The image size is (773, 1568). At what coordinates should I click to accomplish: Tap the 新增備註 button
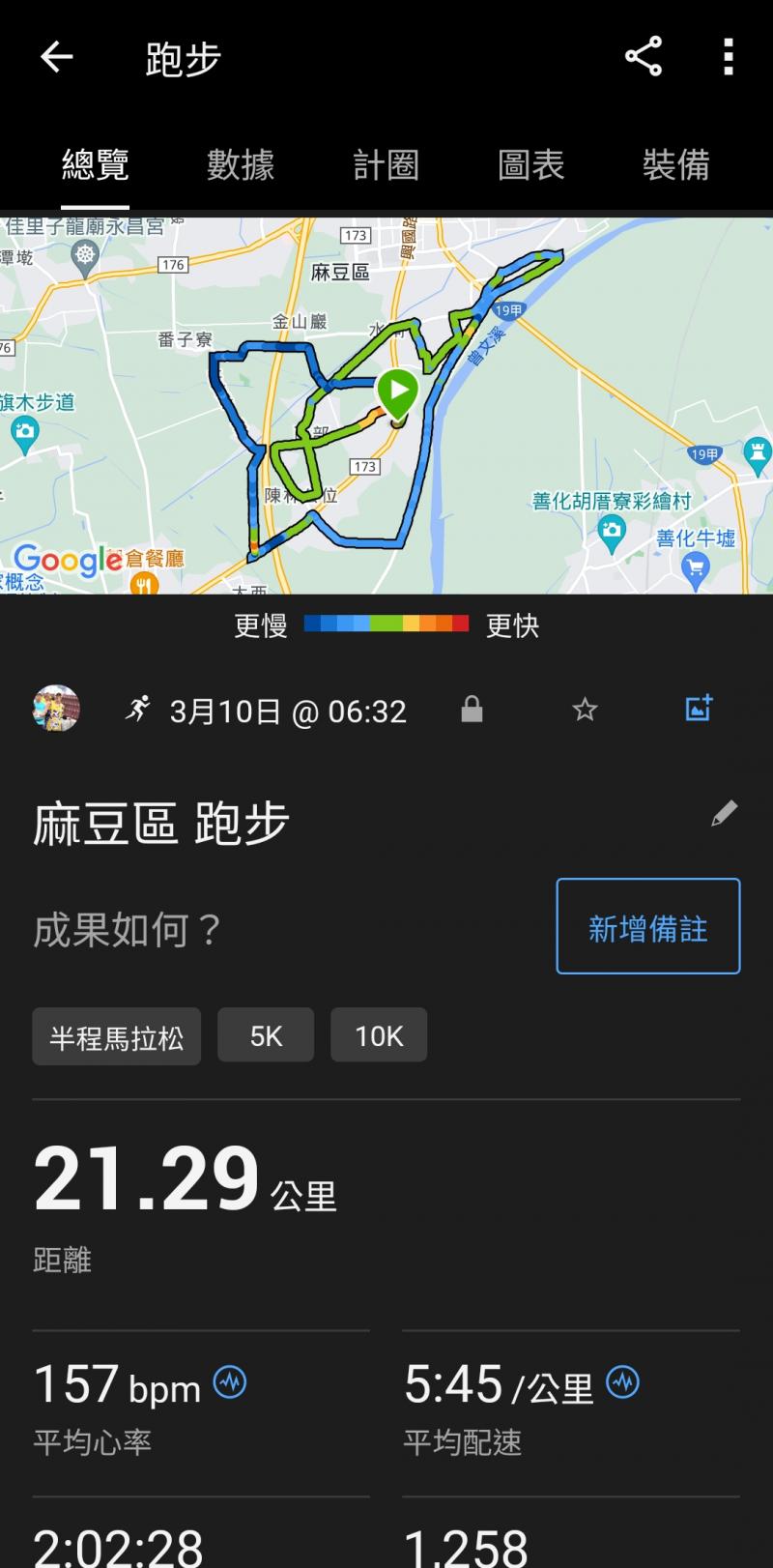coord(647,926)
